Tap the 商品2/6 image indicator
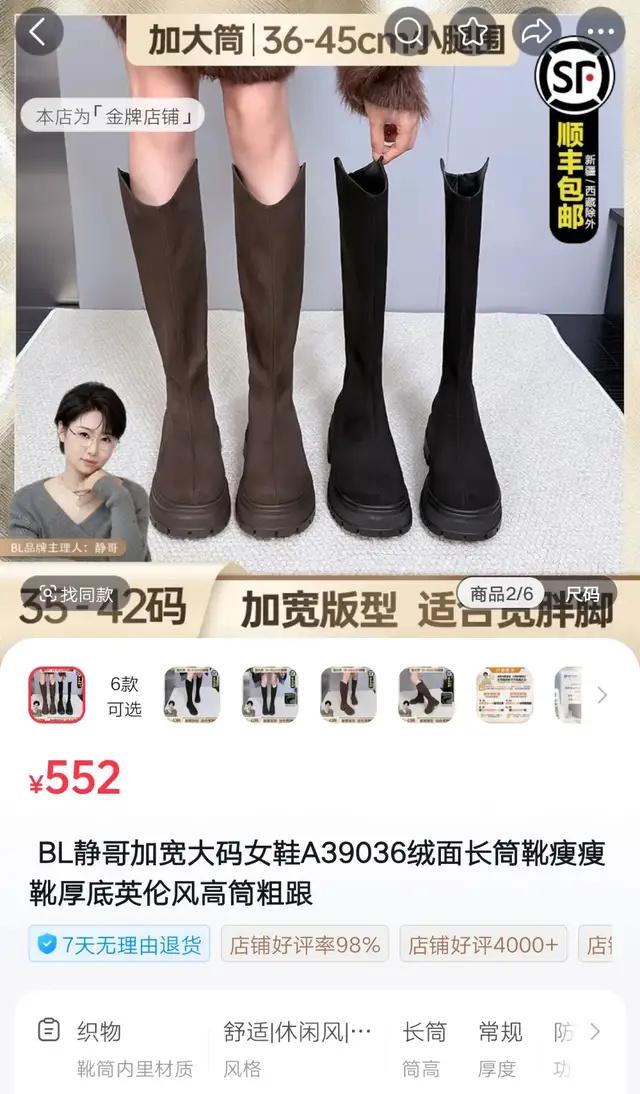 tap(501, 594)
